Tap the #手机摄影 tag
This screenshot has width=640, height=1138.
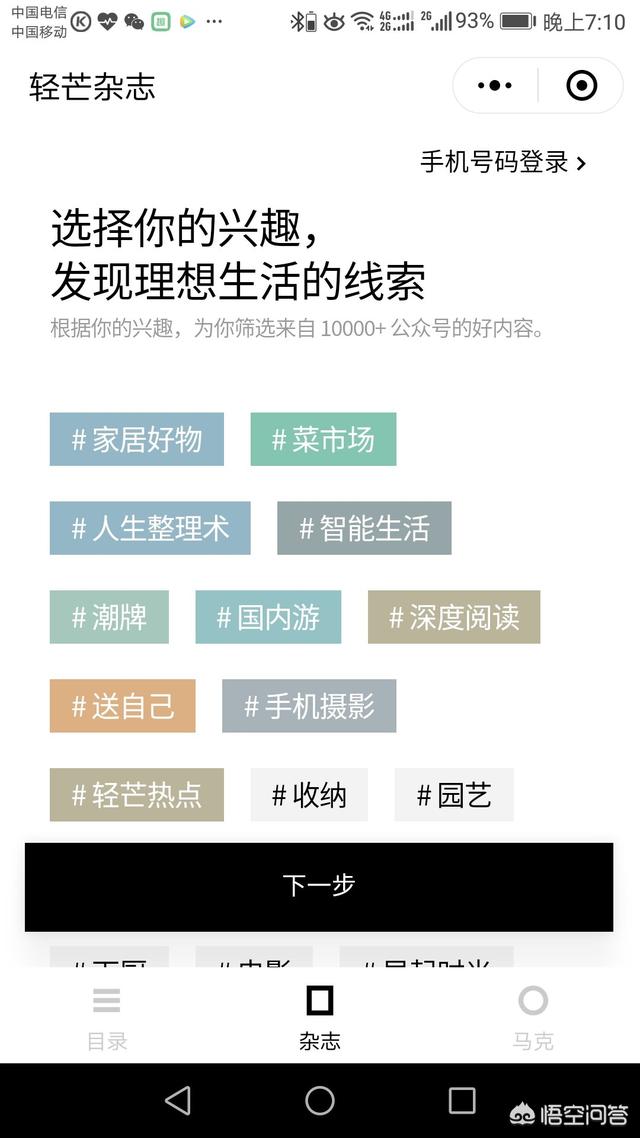309,706
